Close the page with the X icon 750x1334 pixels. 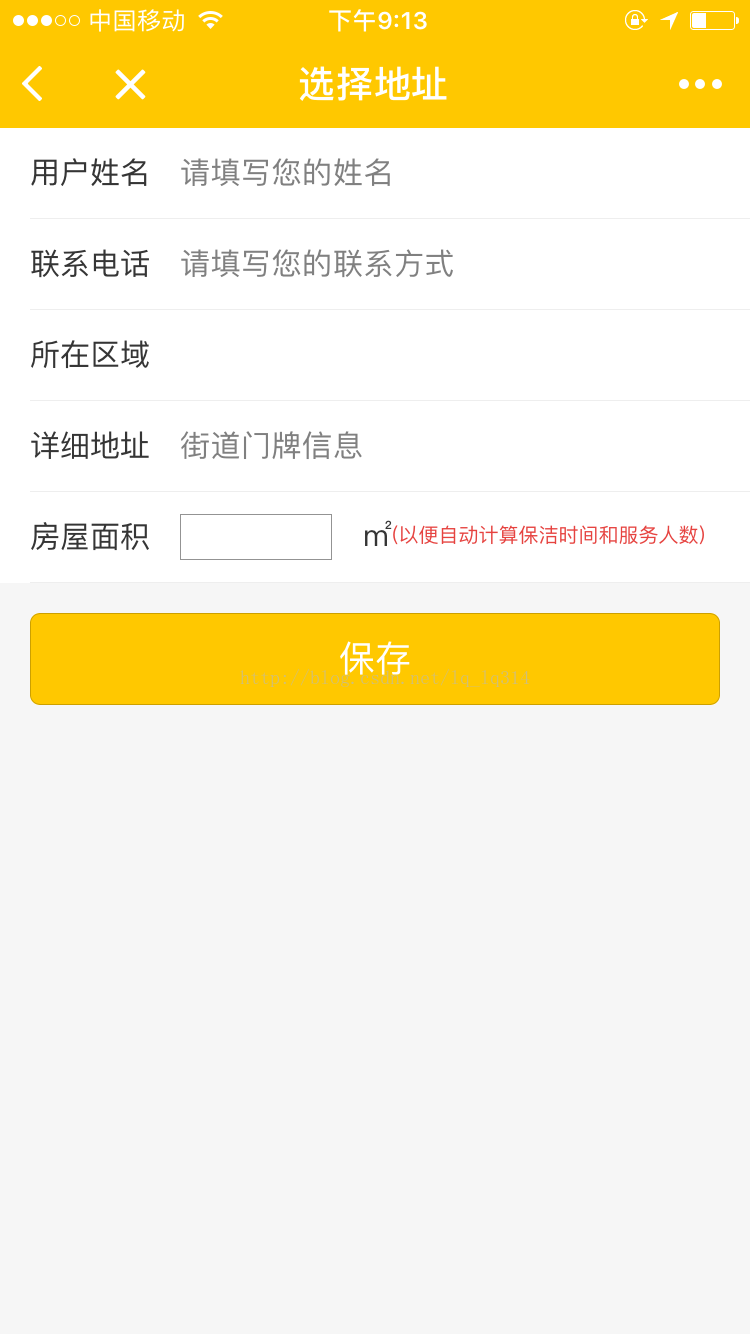[130, 84]
